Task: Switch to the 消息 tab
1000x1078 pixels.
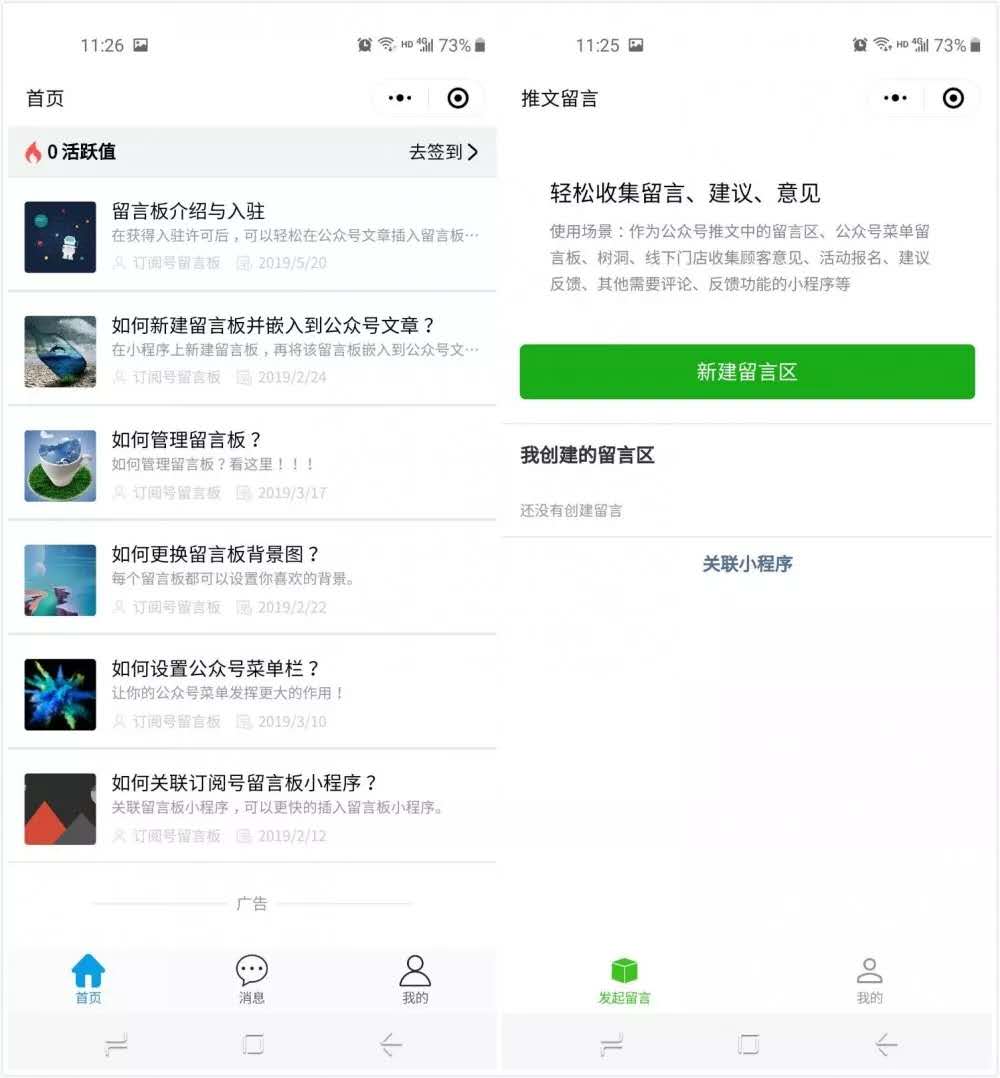Action: 251,980
